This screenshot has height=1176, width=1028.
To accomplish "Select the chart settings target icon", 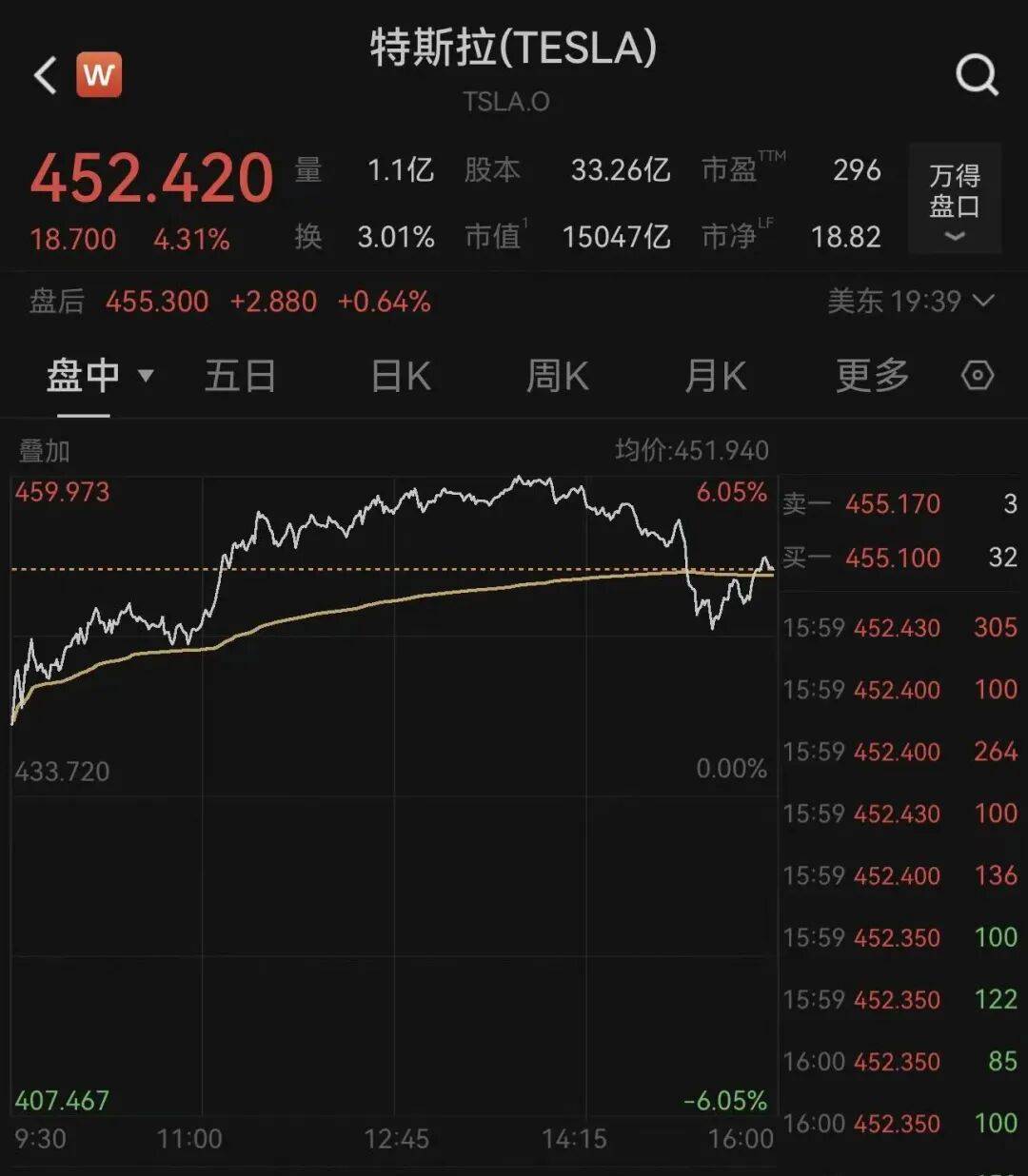I will (978, 376).
